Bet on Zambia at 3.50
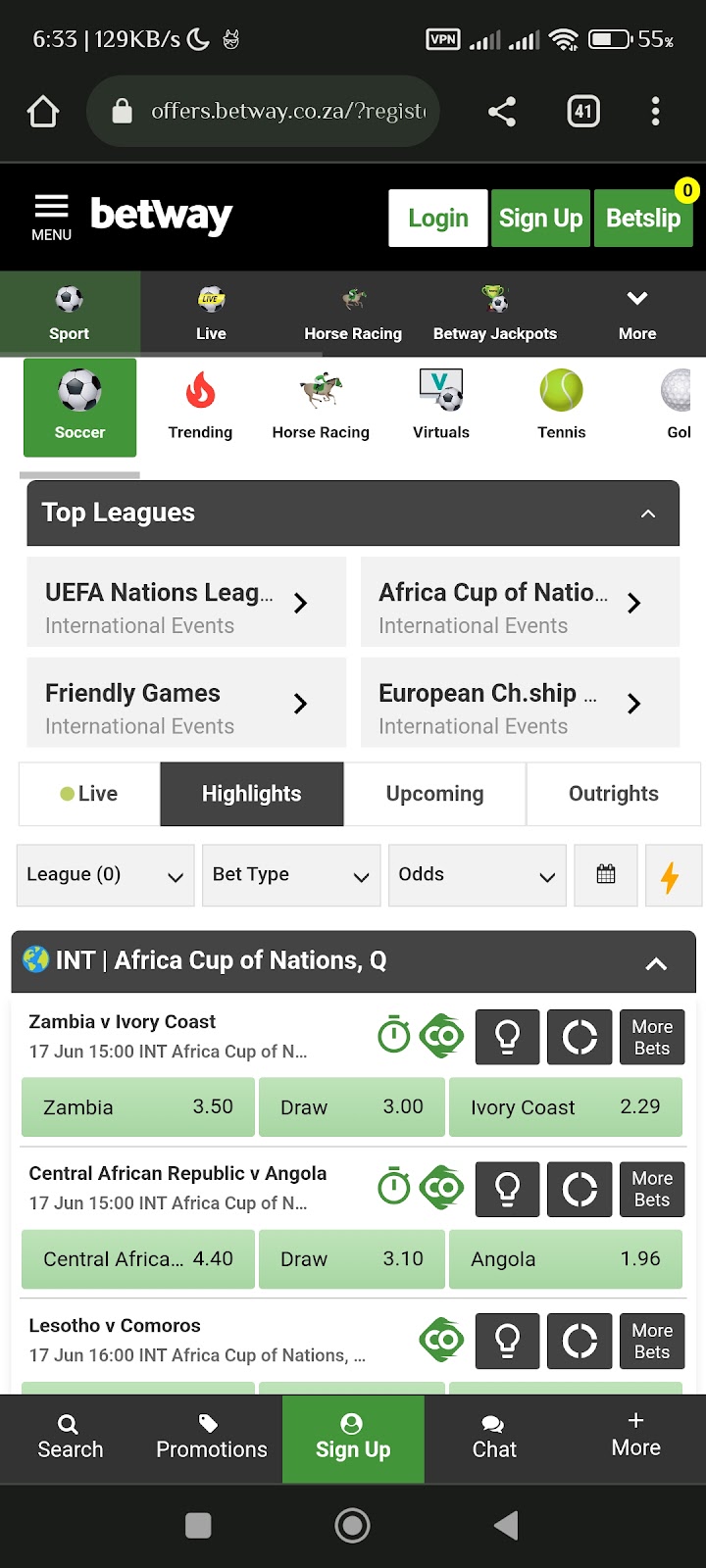This screenshot has width=706, height=1568. point(138,1107)
